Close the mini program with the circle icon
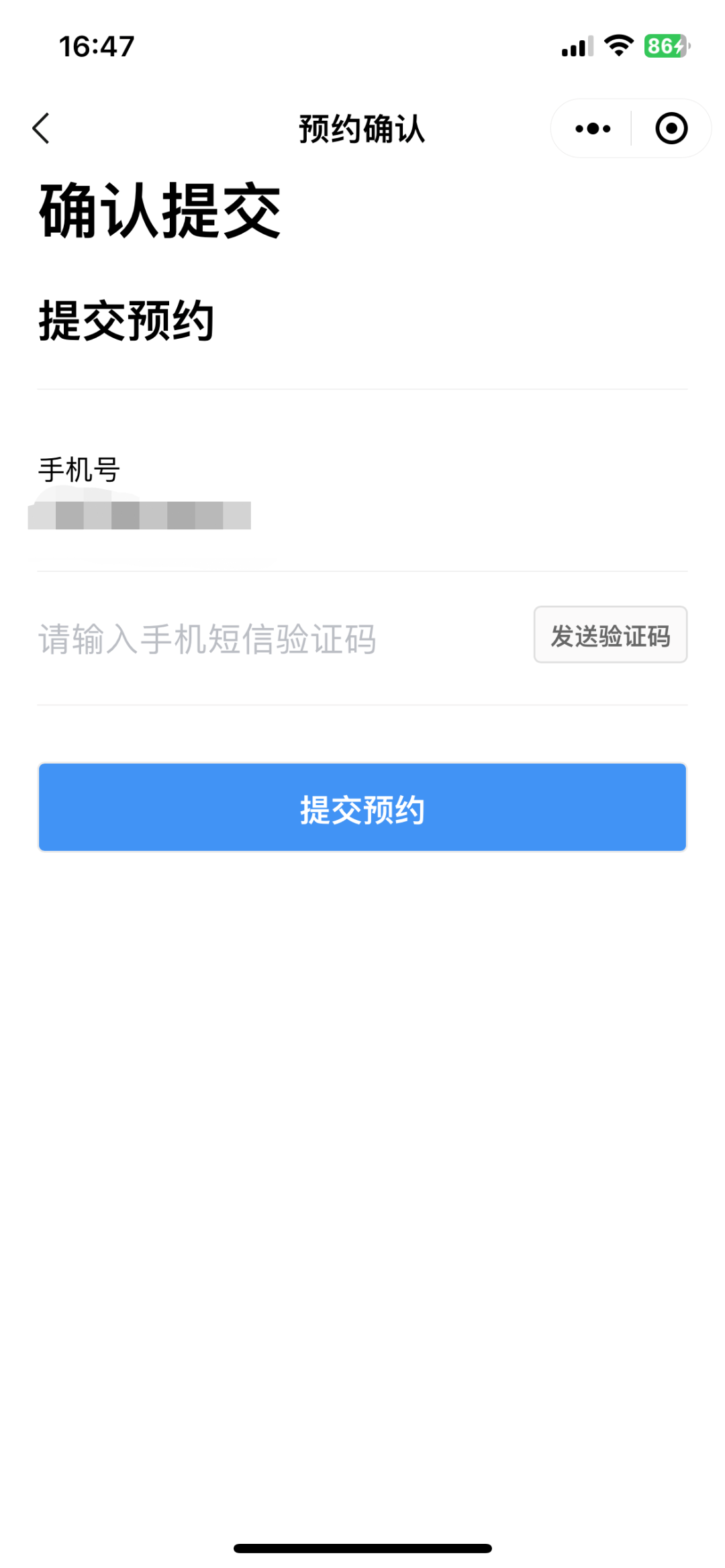The height and width of the screenshot is (1568, 725). pos(671,128)
